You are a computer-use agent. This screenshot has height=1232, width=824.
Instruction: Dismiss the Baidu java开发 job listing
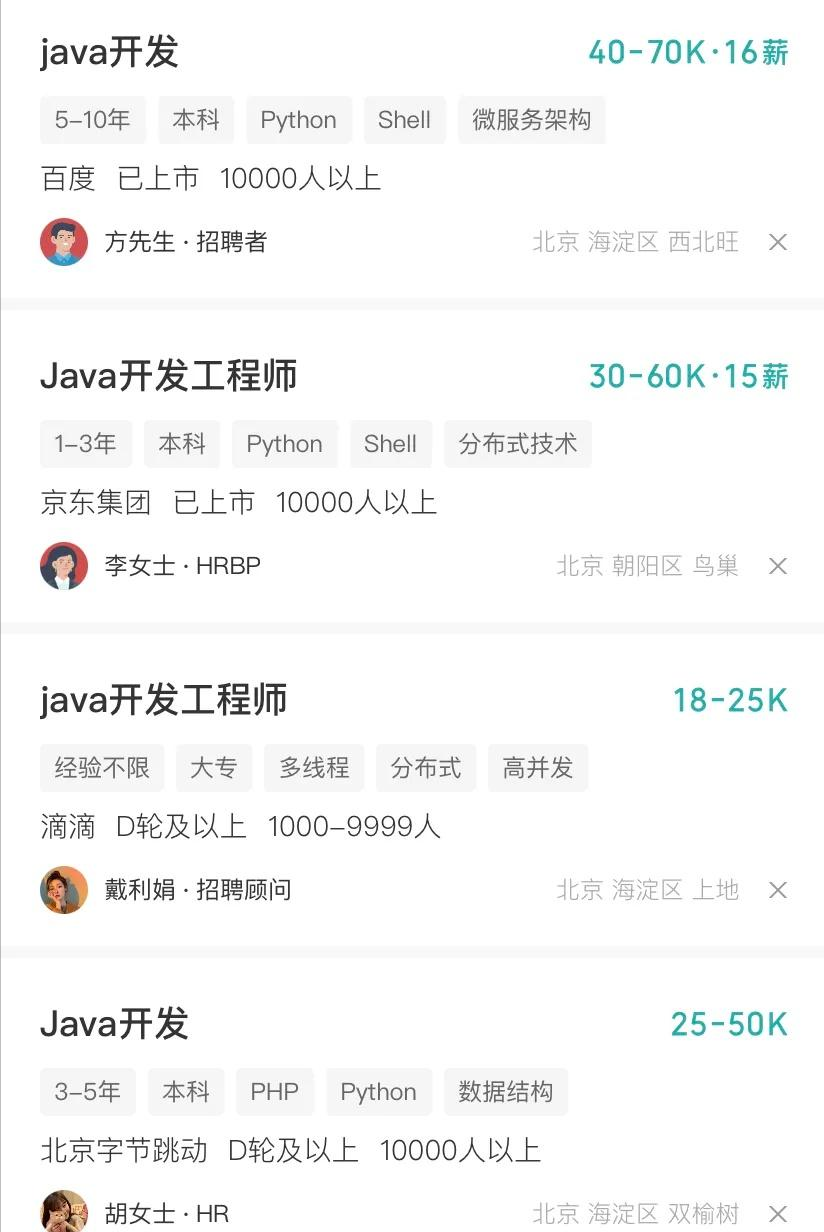(778, 242)
